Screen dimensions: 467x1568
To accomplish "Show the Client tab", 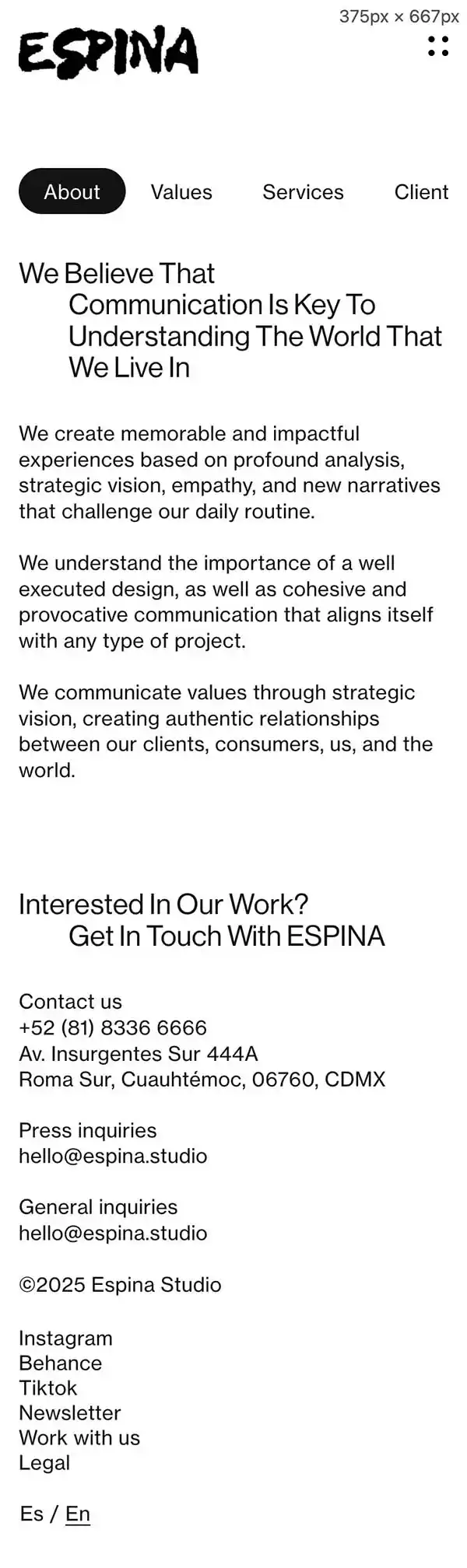I will click(421, 192).
